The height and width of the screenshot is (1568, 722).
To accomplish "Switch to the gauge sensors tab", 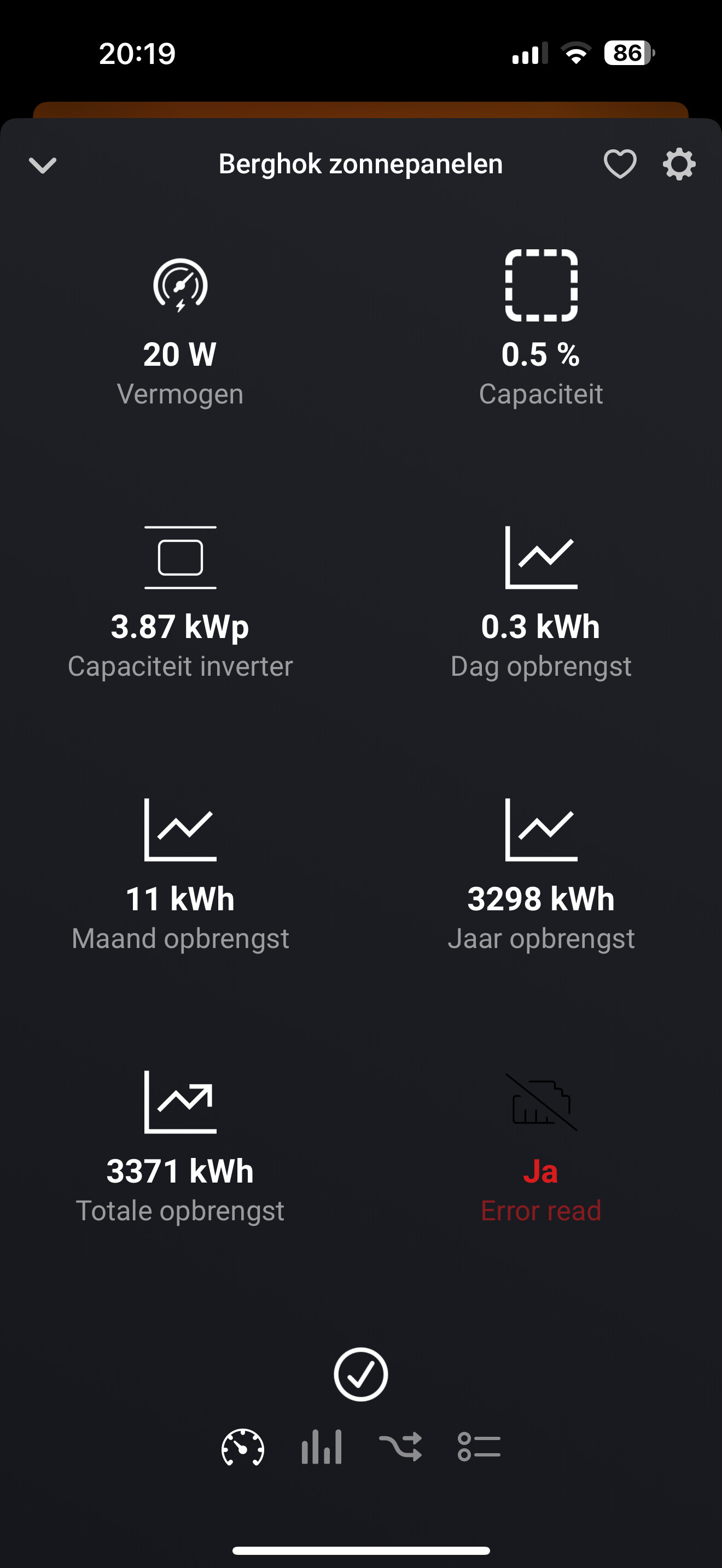I will pyautogui.click(x=242, y=1447).
